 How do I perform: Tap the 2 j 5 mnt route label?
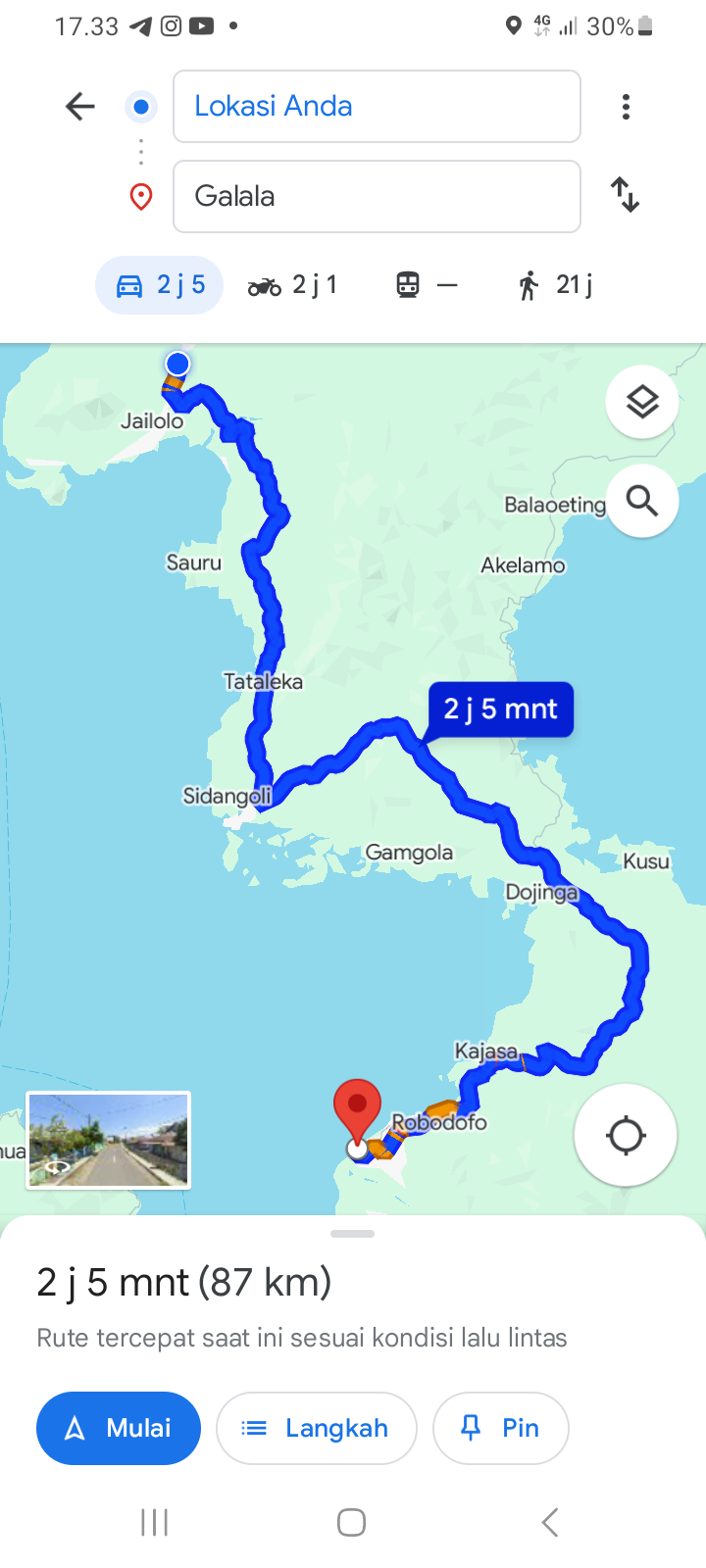(x=501, y=710)
